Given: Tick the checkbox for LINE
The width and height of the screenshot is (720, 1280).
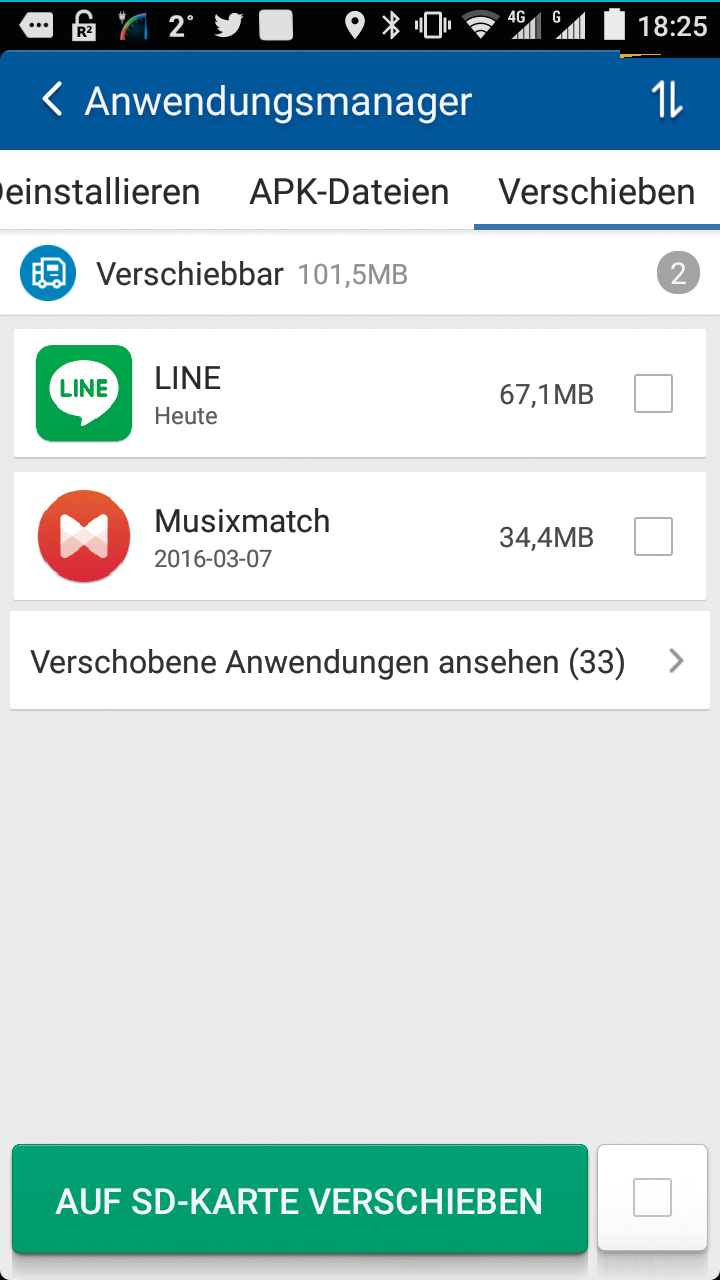Looking at the screenshot, I should [653, 394].
